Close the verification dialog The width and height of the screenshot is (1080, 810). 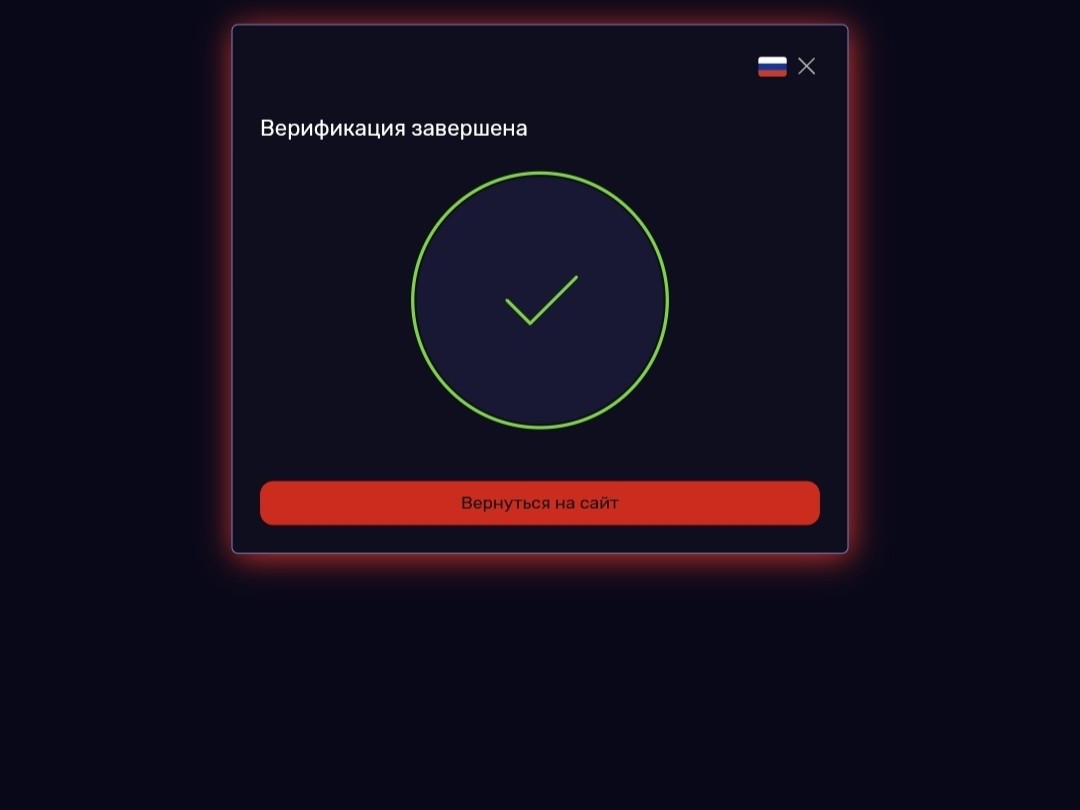pyautogui.click(x=807, y=66)
